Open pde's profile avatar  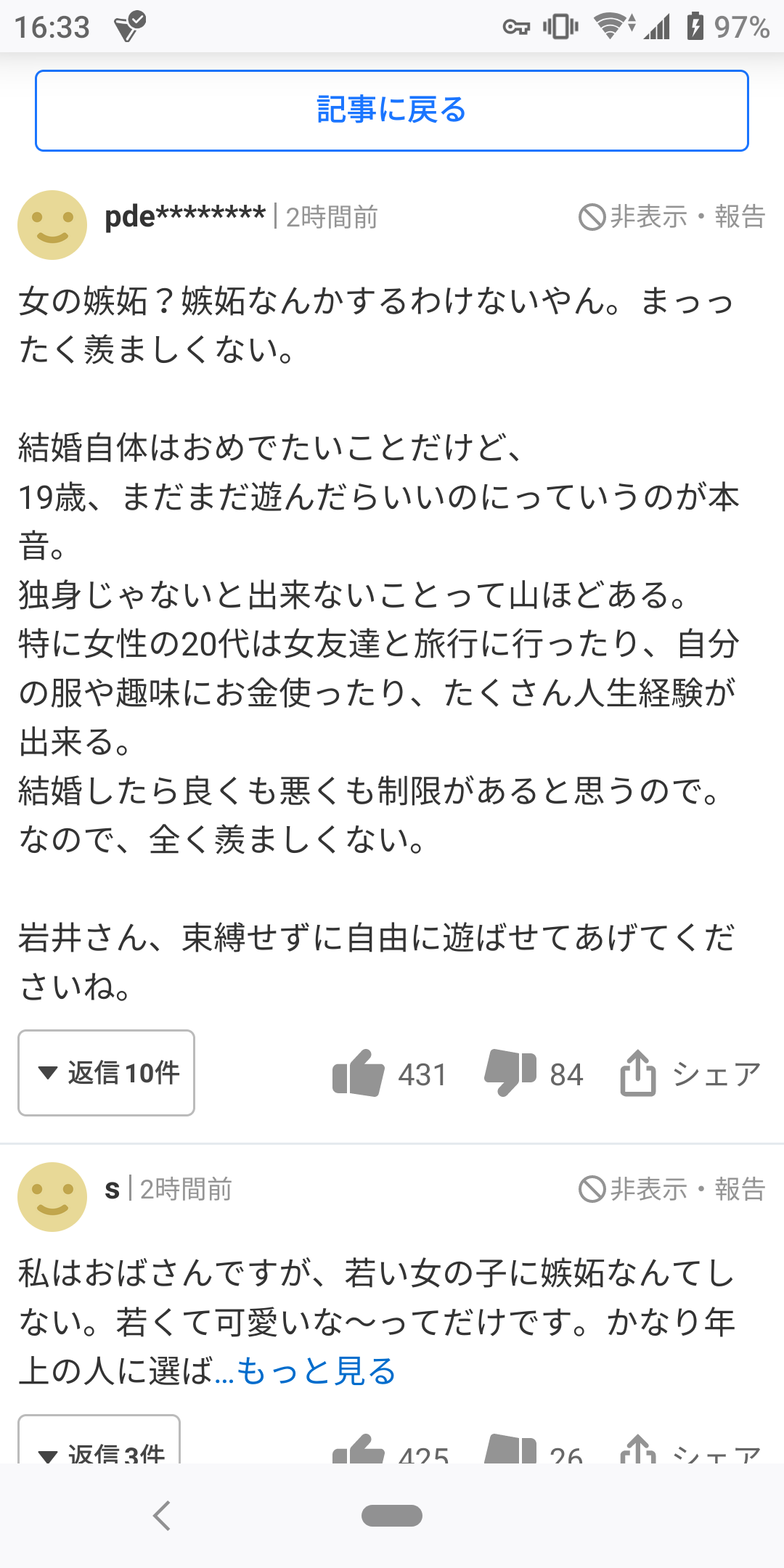pyautogui.click(x=52, y=225)
